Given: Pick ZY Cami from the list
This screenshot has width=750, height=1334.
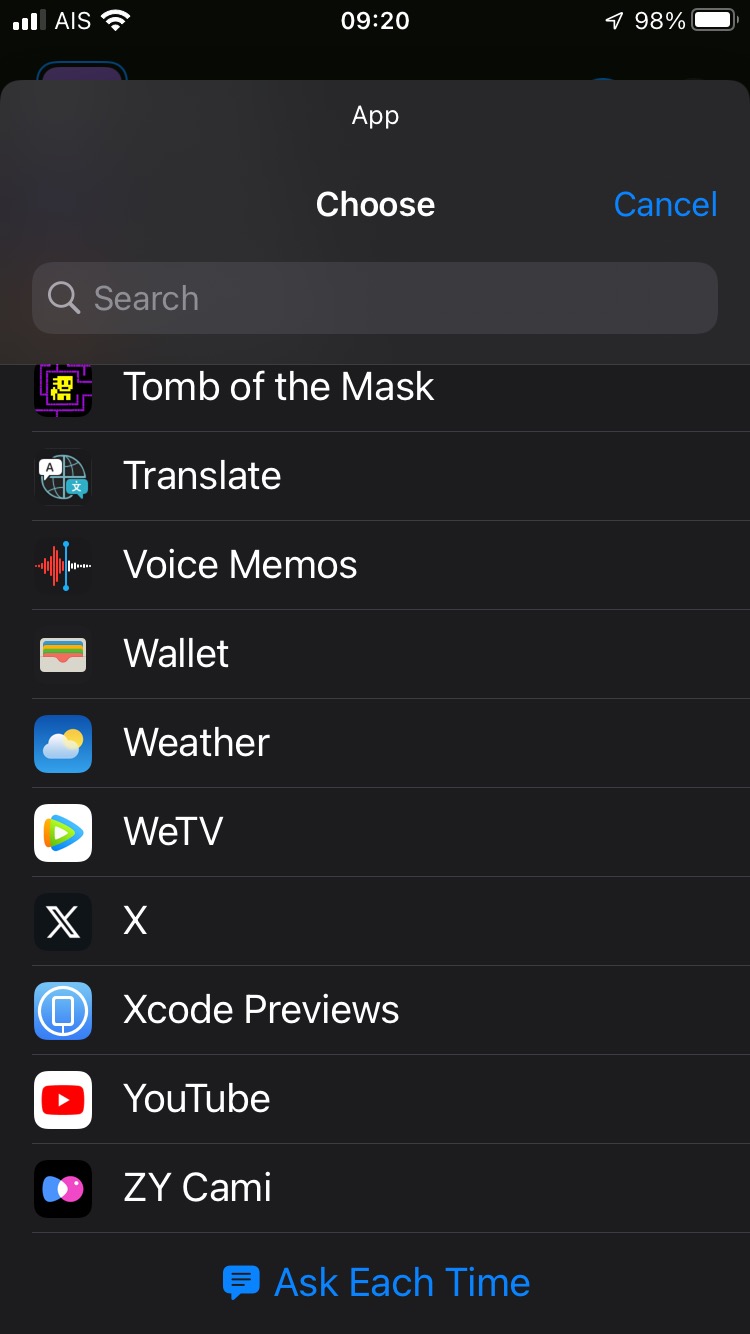Looking at the screenshot, I should pyautogui.click(x=197, y=1188).
